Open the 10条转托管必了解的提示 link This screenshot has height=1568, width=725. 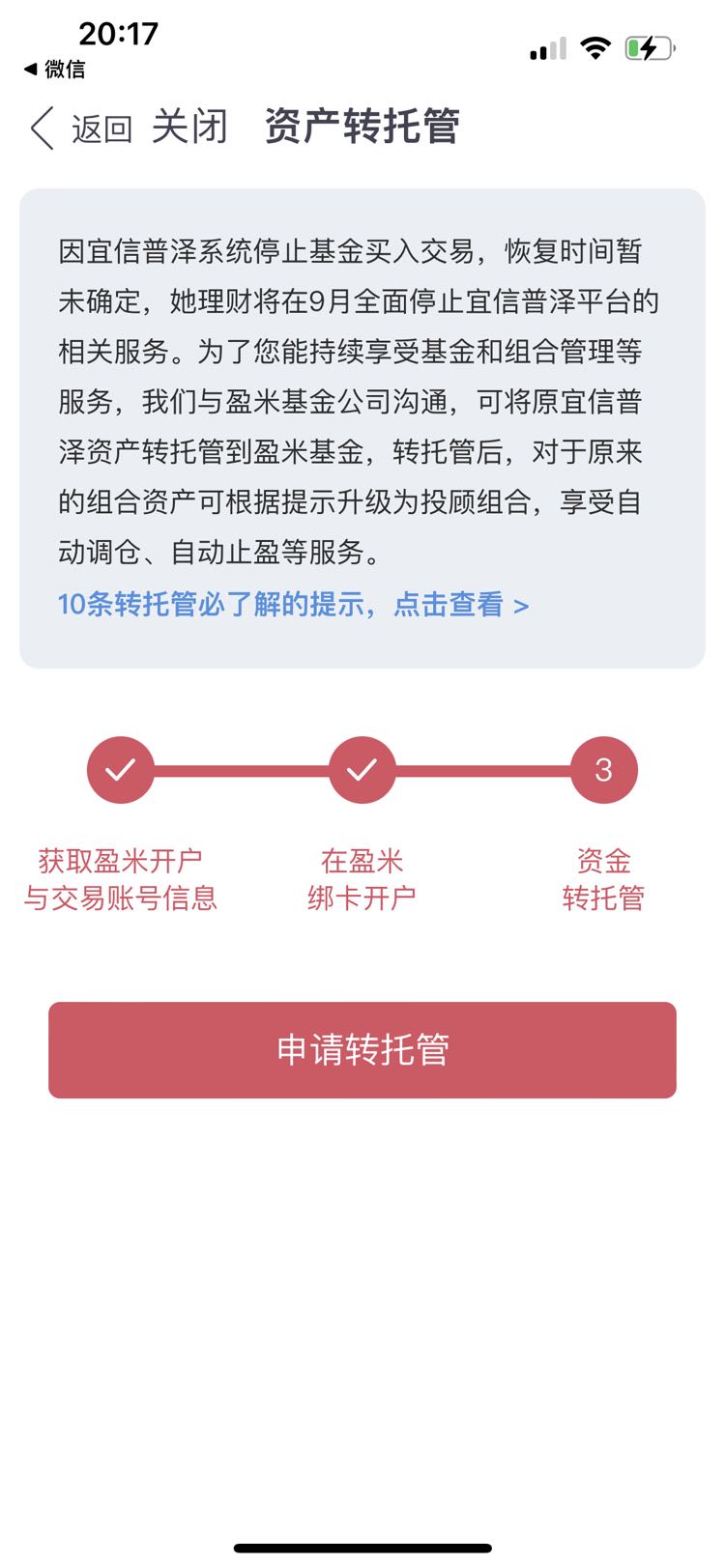pyautogui.click(x=293, y=605)
